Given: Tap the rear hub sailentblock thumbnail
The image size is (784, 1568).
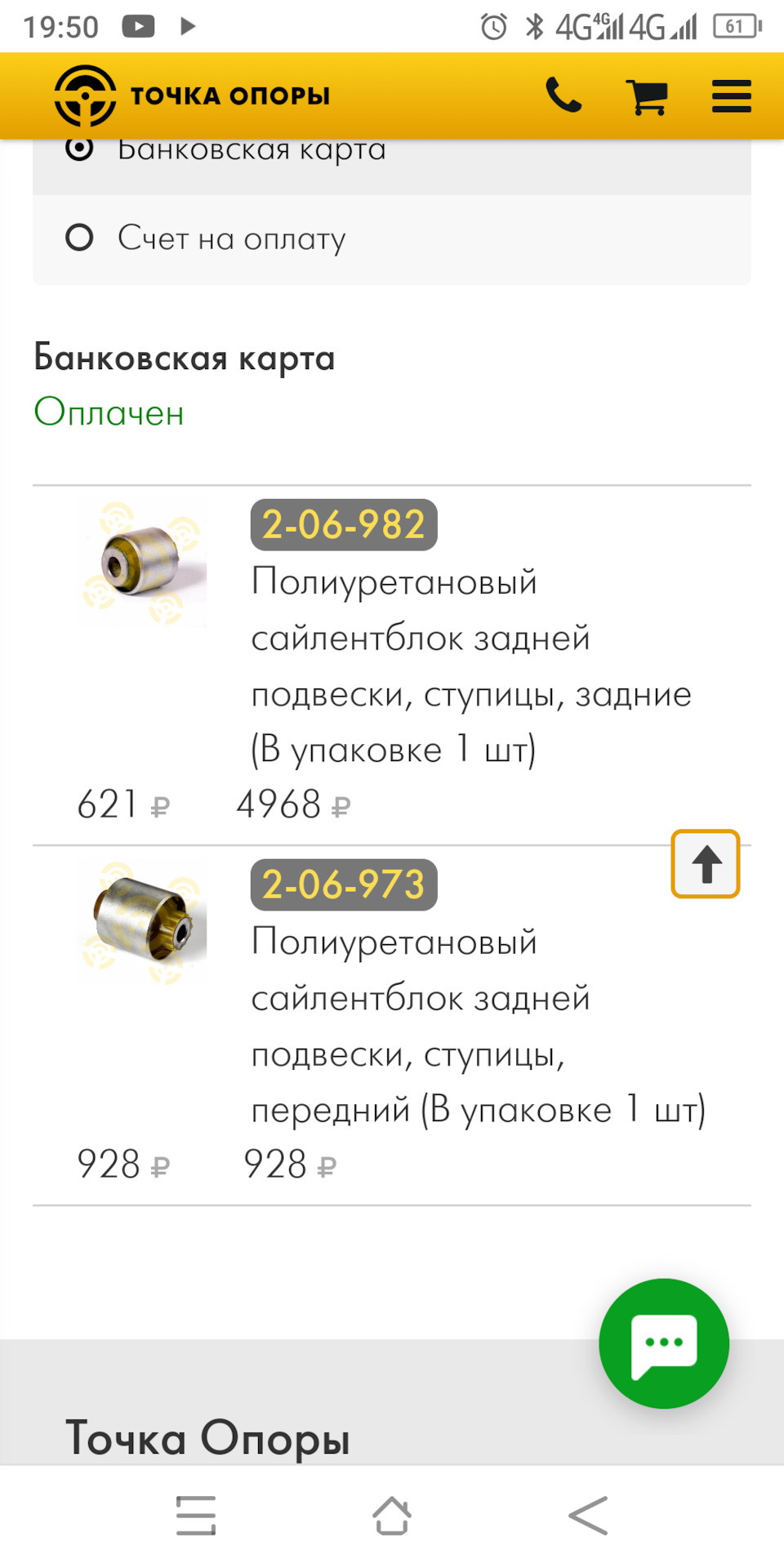Looking at the screenshot, I should [x=141, y=562].
